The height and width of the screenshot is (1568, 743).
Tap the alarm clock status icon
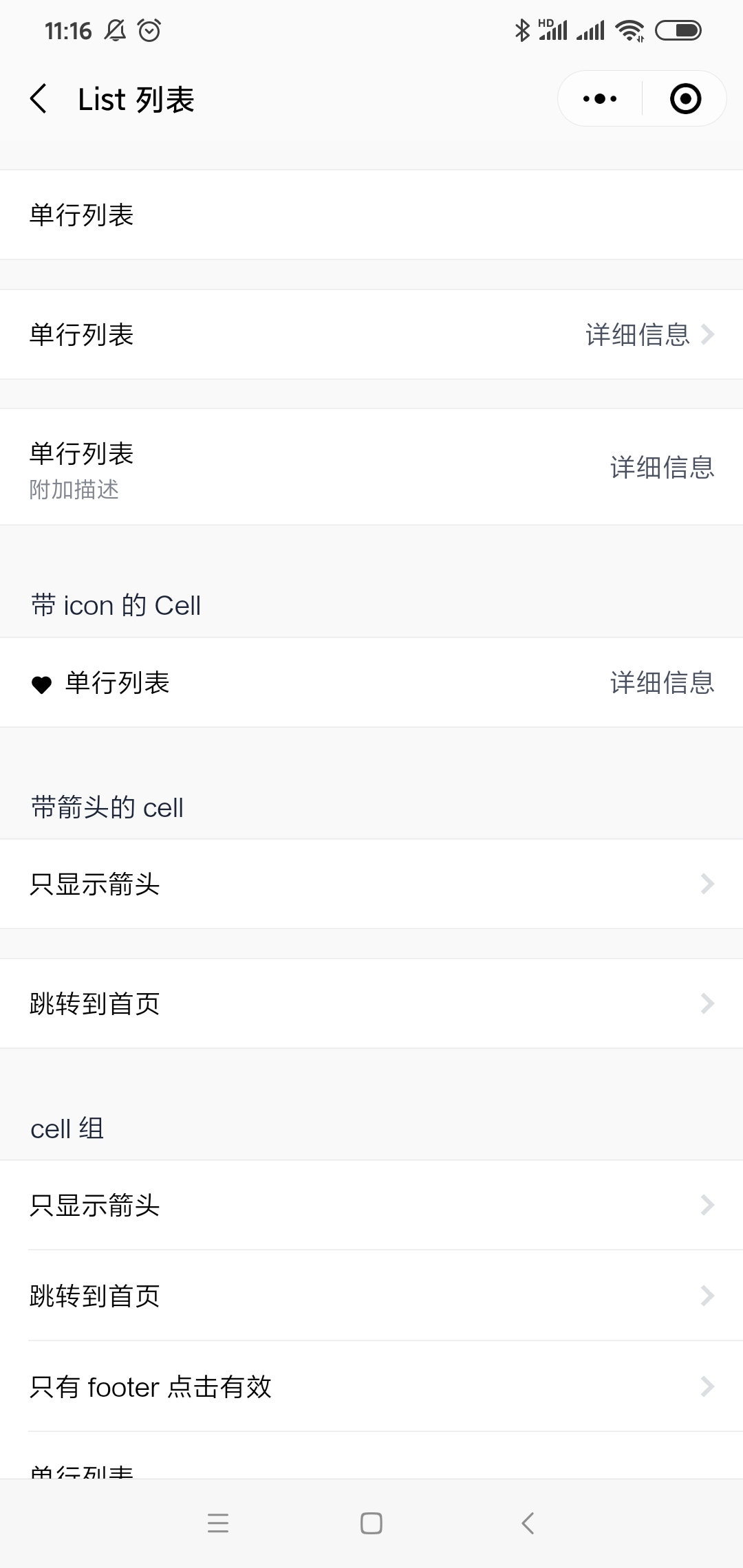(x=148, y=30)
